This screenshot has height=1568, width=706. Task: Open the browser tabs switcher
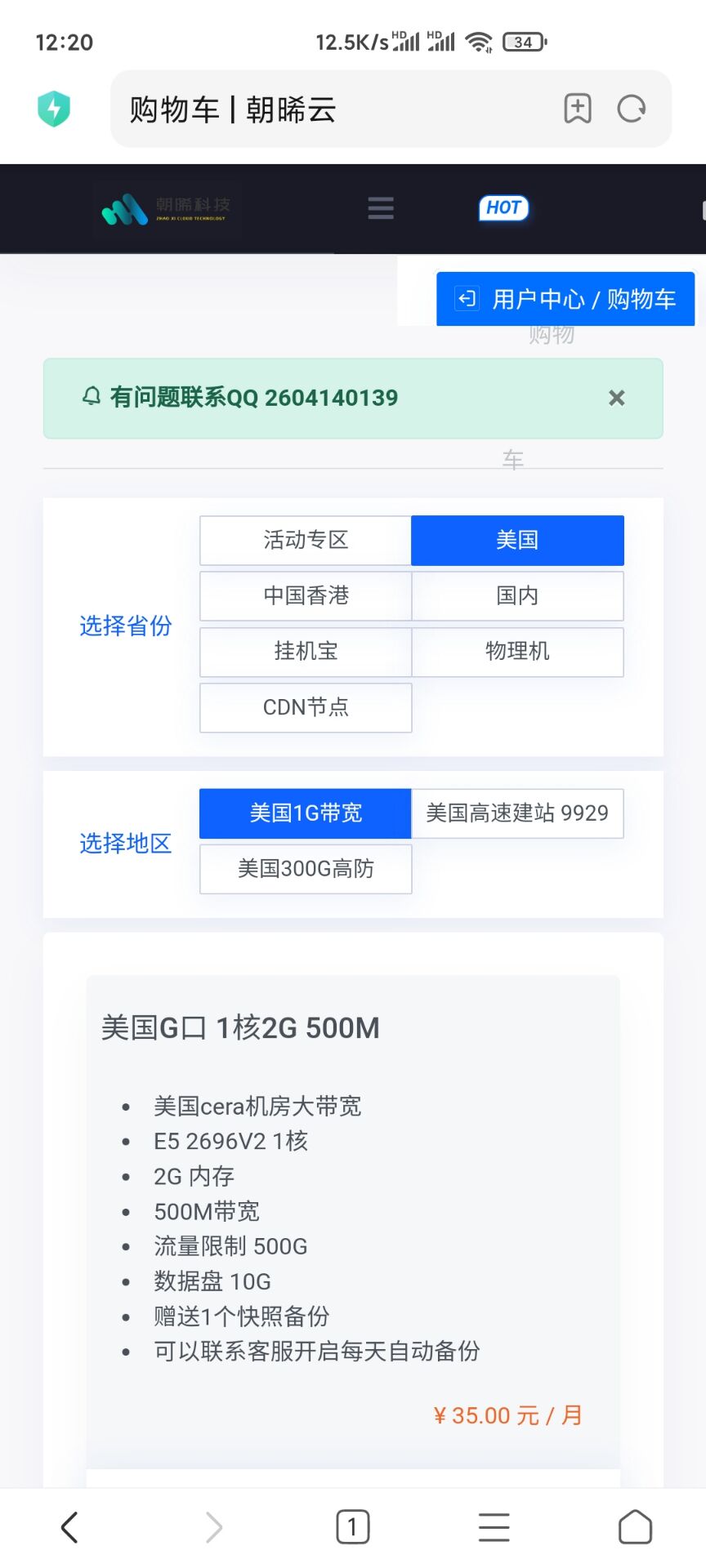coord(353,1526)
